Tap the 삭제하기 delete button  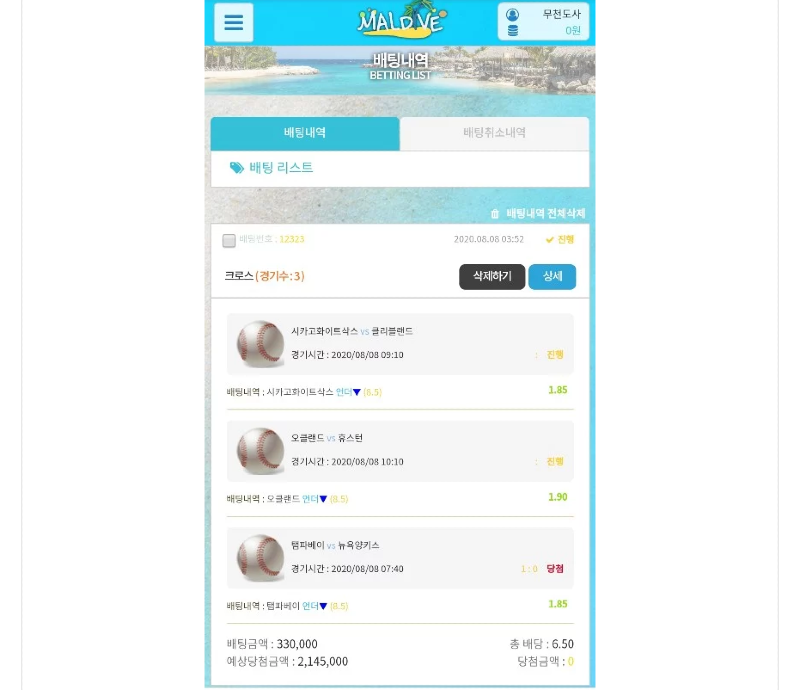(491, 276)
